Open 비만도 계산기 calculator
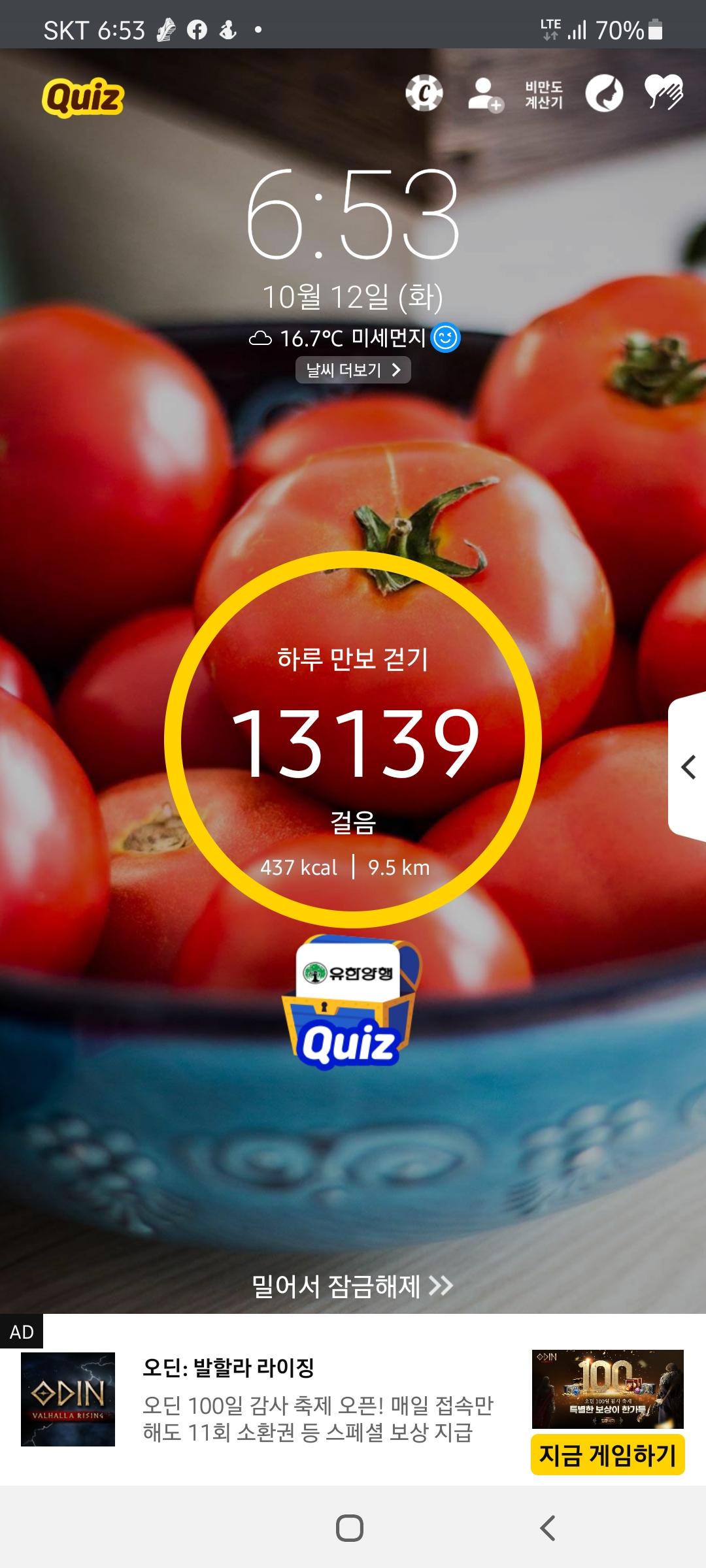 tap(544, 95)
